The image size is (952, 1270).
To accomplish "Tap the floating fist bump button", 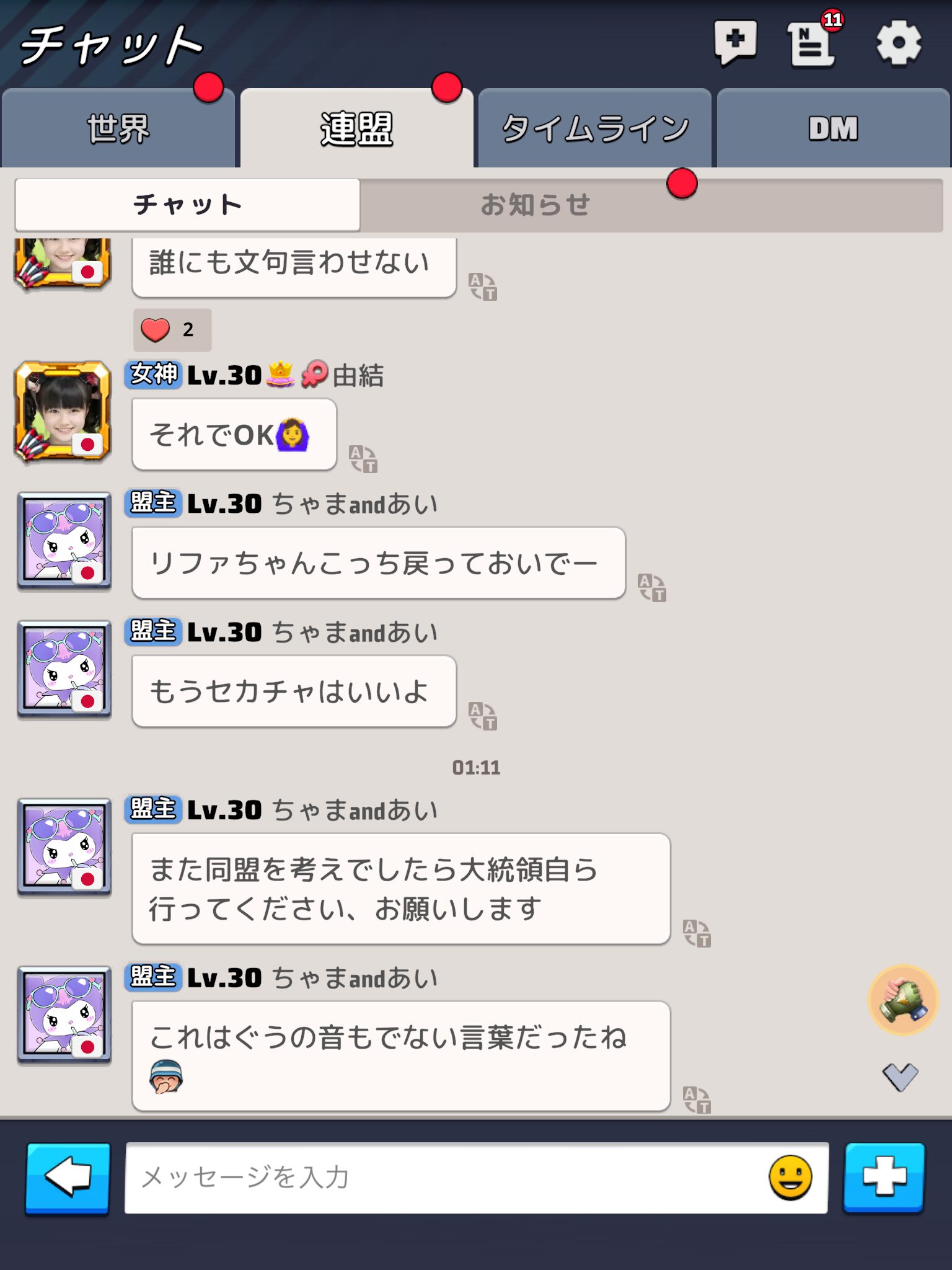I will coord(903,1000).
